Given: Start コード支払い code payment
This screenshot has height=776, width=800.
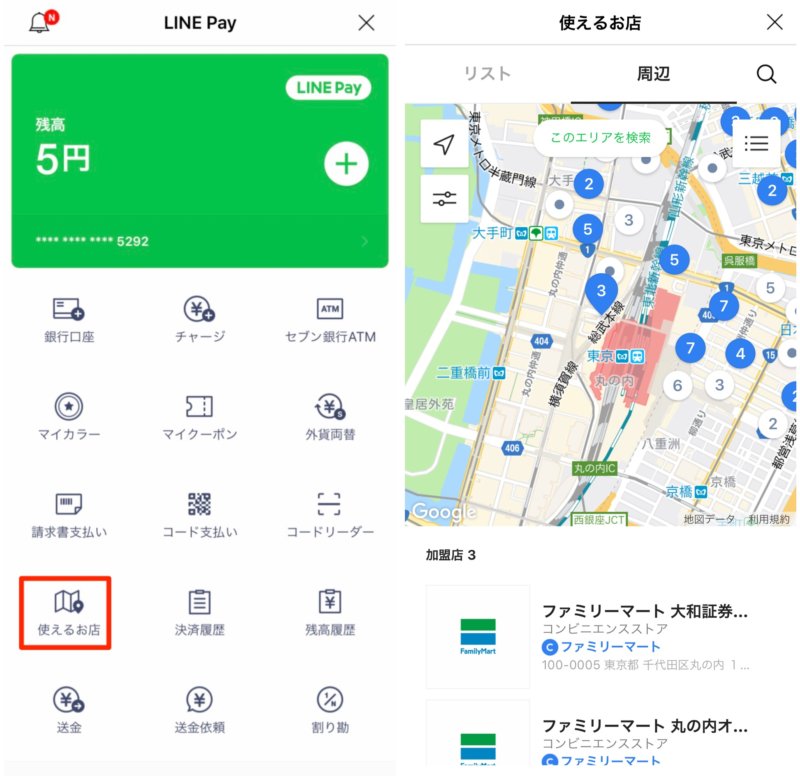Looking at the screenshot, I should click(199, 515).
